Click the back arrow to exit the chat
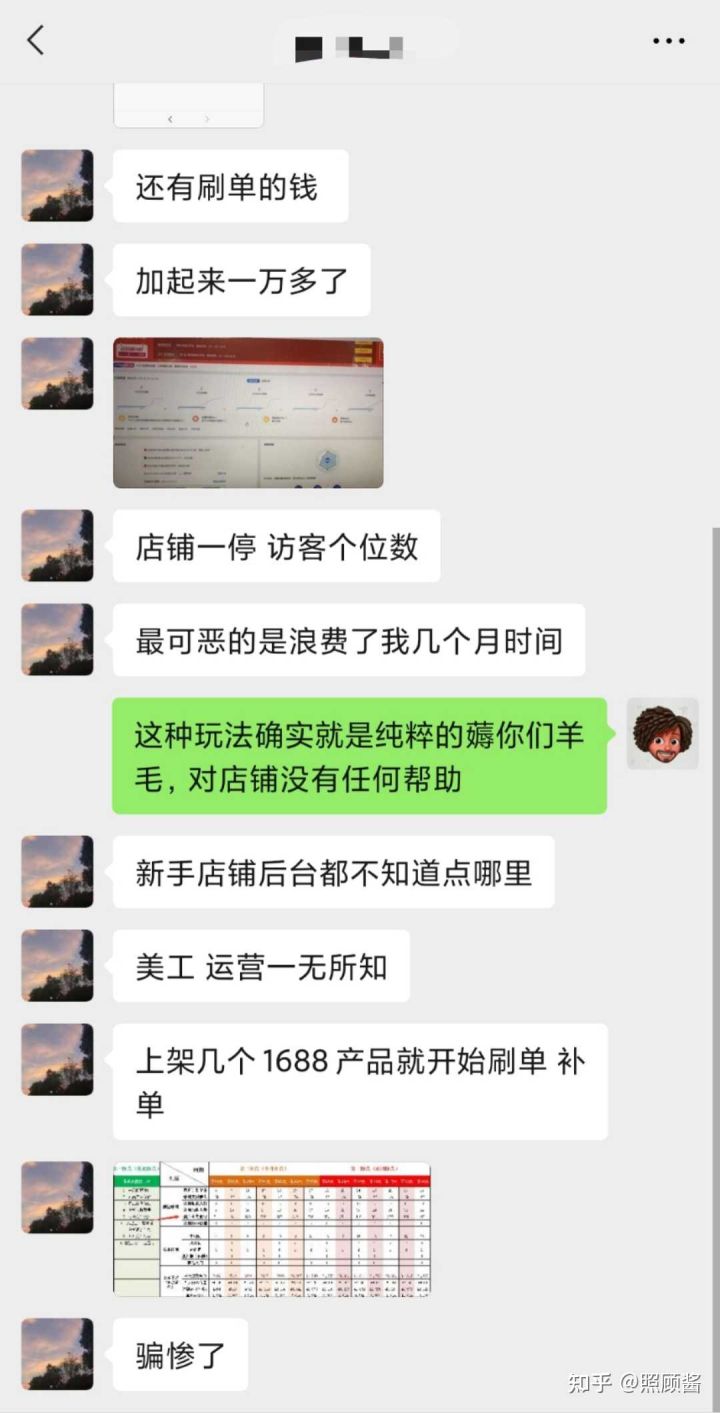 (x=36, y=42)
